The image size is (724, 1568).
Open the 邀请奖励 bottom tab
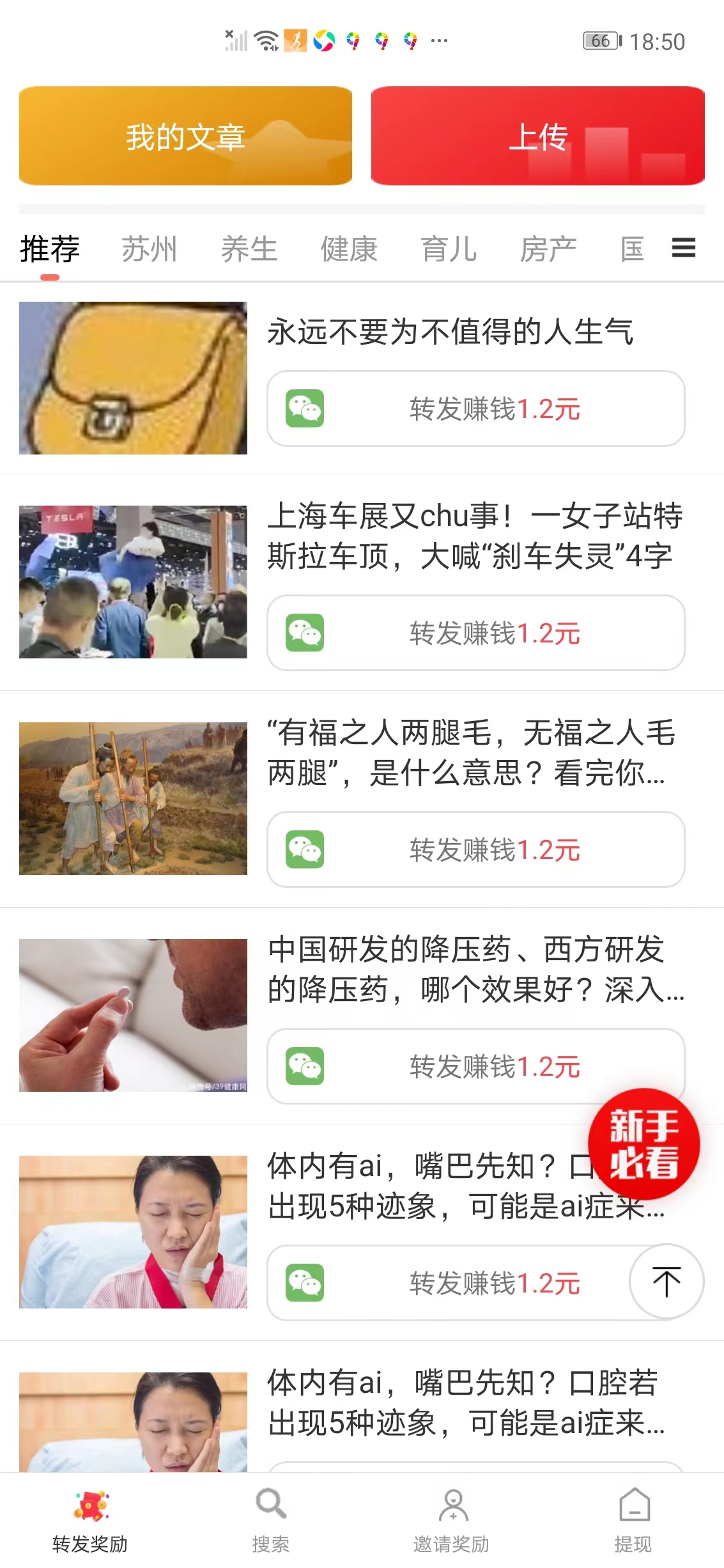point(452,1519)
